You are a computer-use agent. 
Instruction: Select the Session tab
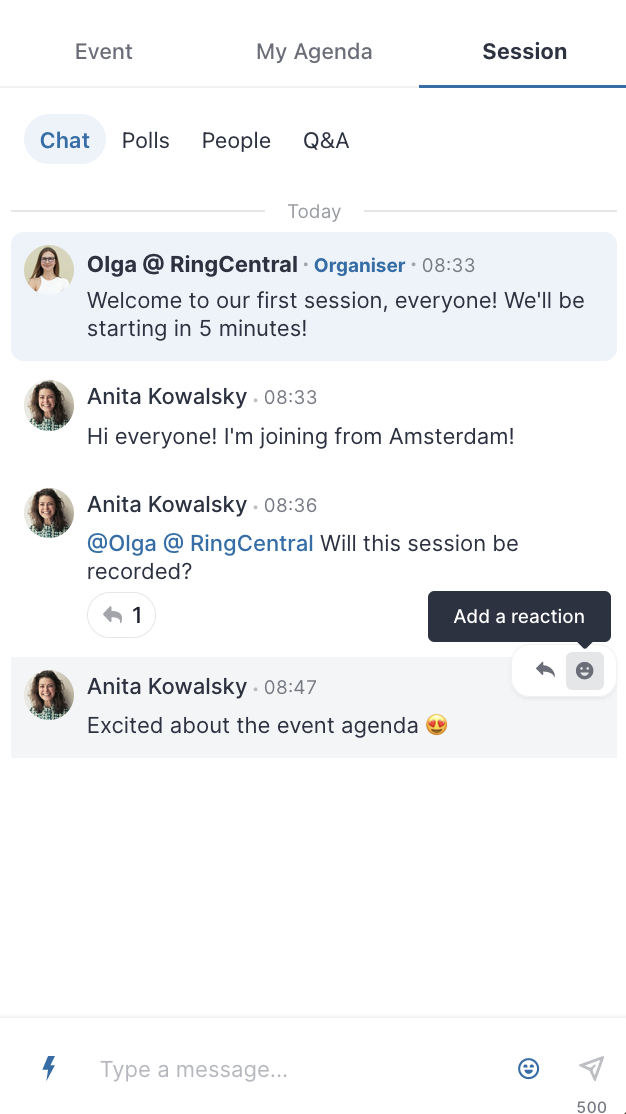tap(524, 51)
